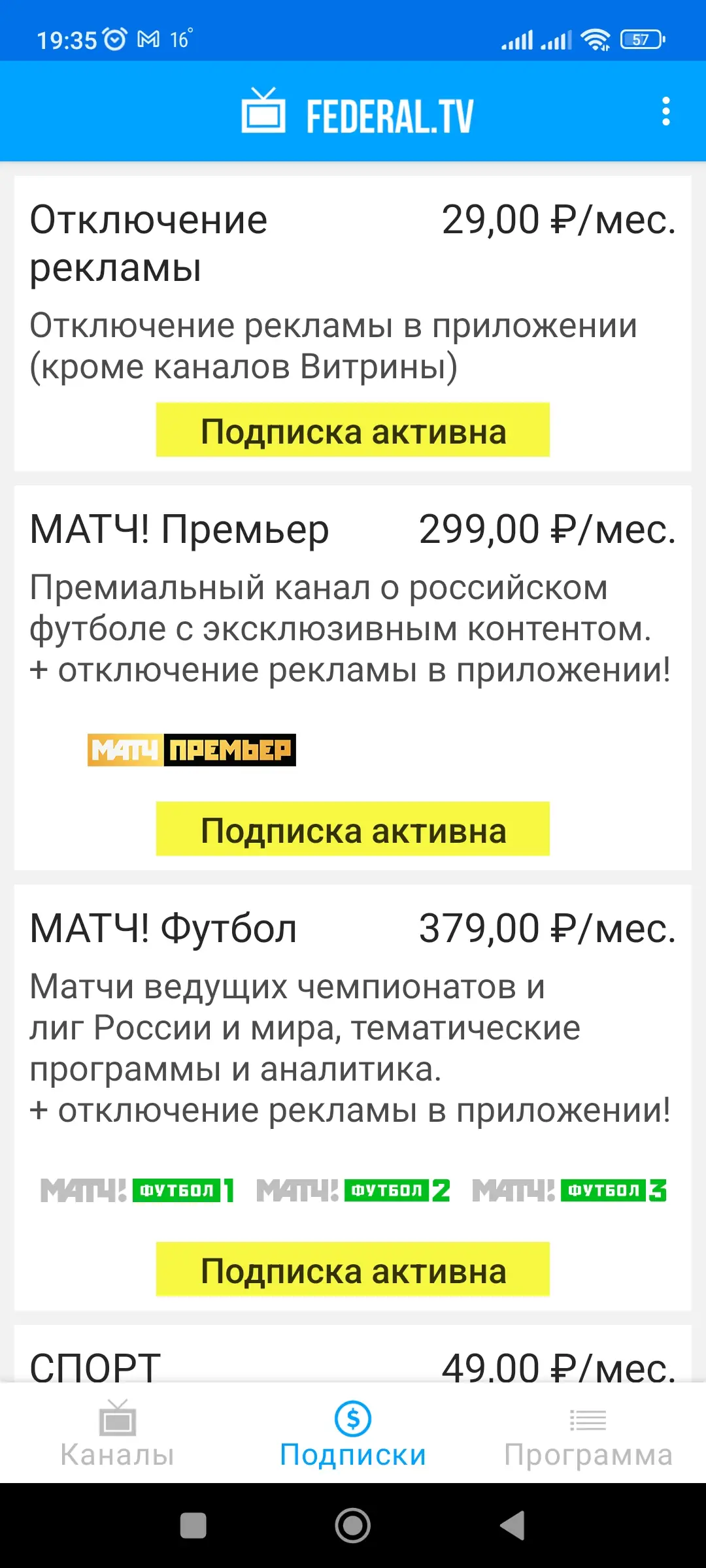This screenshot has height=1568, width=706.
Task: Go to the home screen
Action: pos(353,1526)
